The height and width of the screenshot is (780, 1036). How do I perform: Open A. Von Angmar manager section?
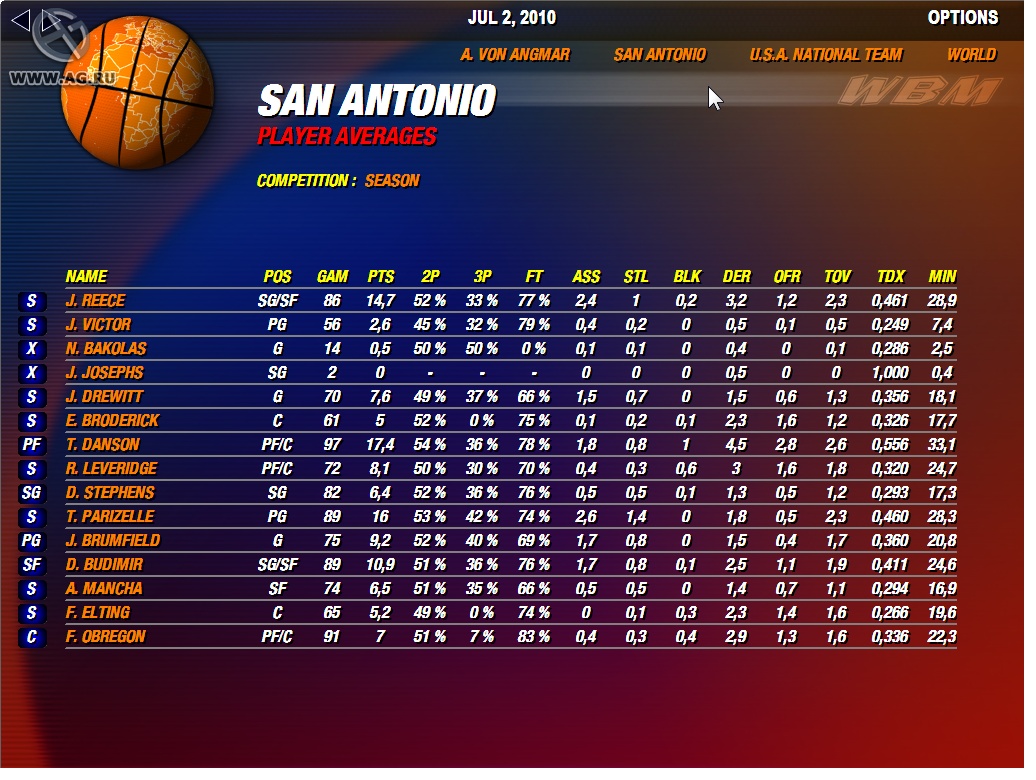point(514,55)
